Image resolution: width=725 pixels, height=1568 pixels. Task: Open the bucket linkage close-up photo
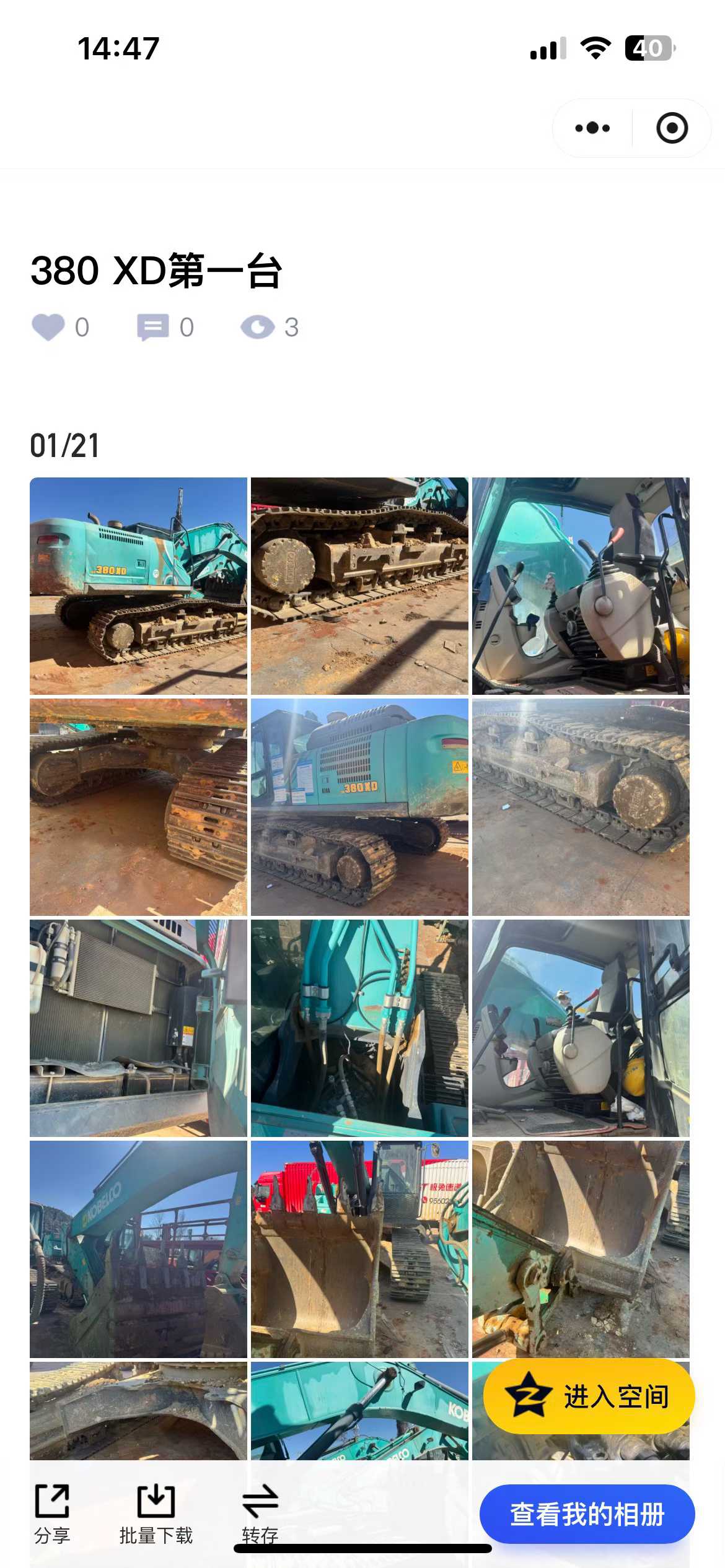[581, 1249]
